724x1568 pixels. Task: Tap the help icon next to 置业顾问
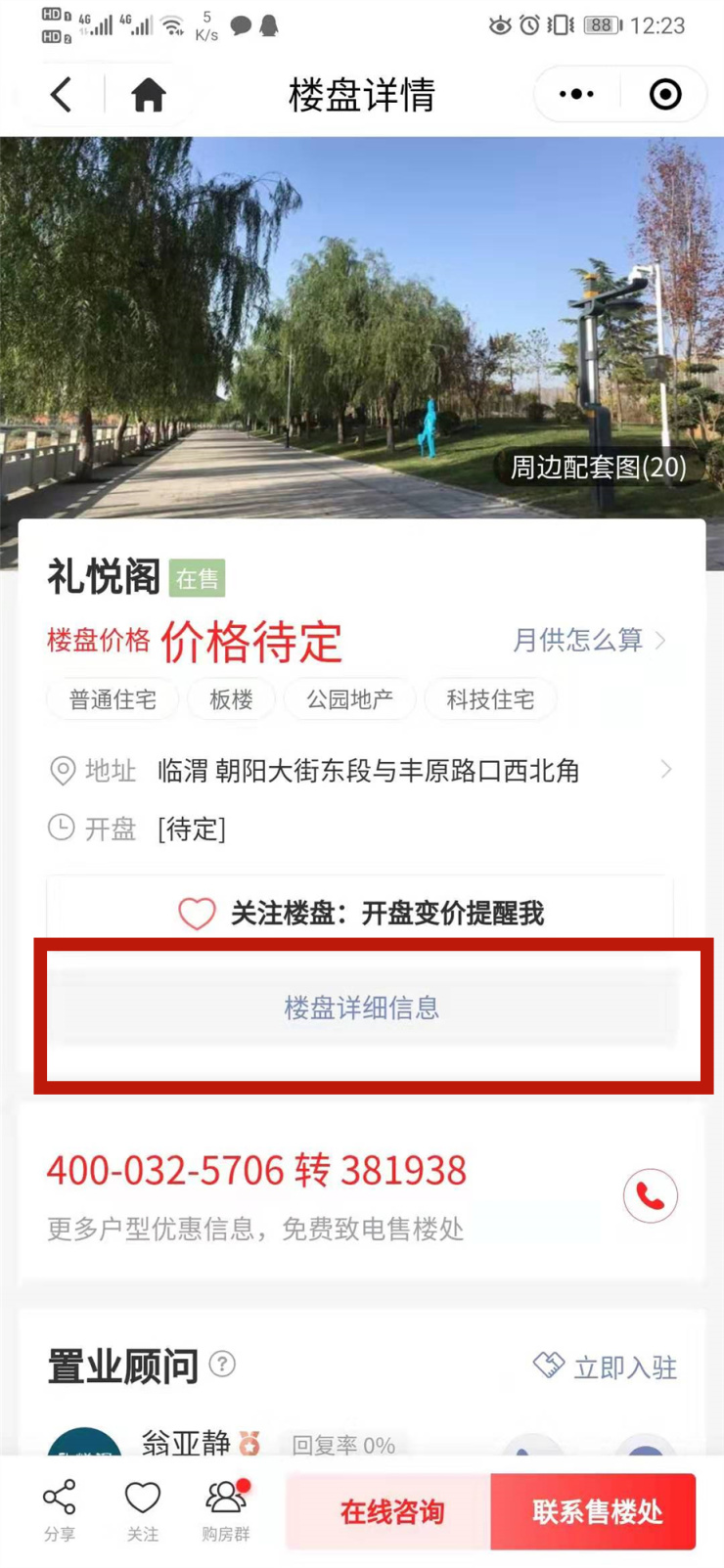pyautogui.click(x=223, y=1364)
